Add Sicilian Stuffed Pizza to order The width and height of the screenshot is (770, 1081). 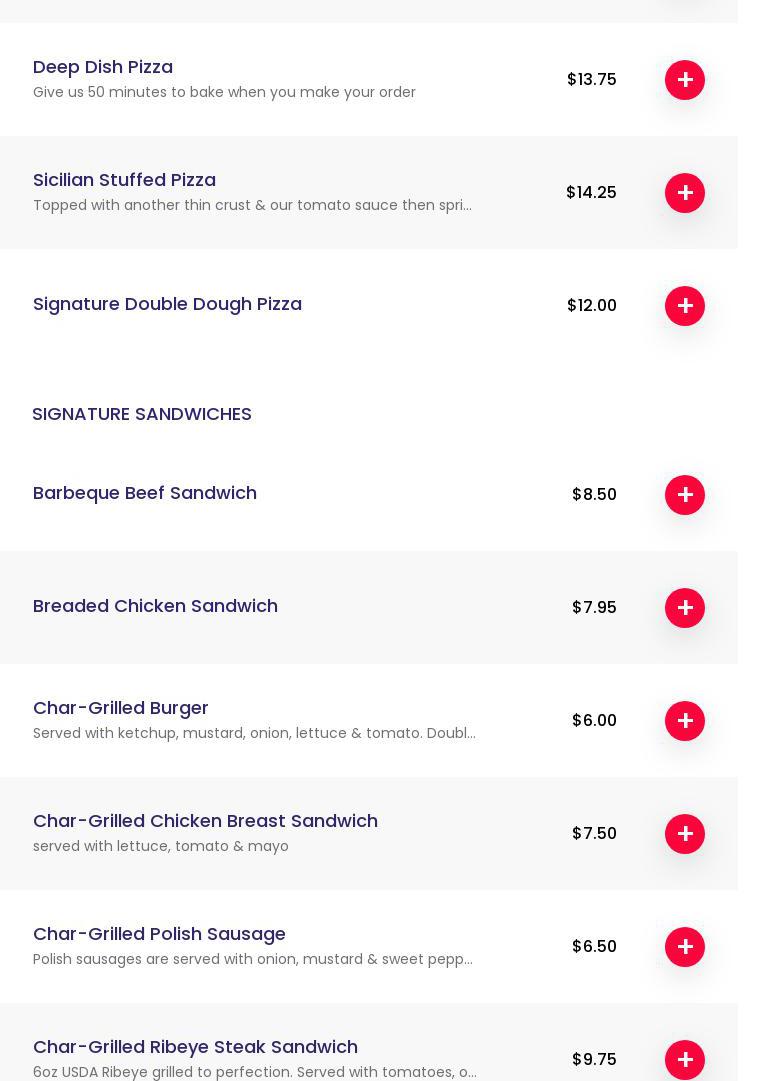[685, 193]
